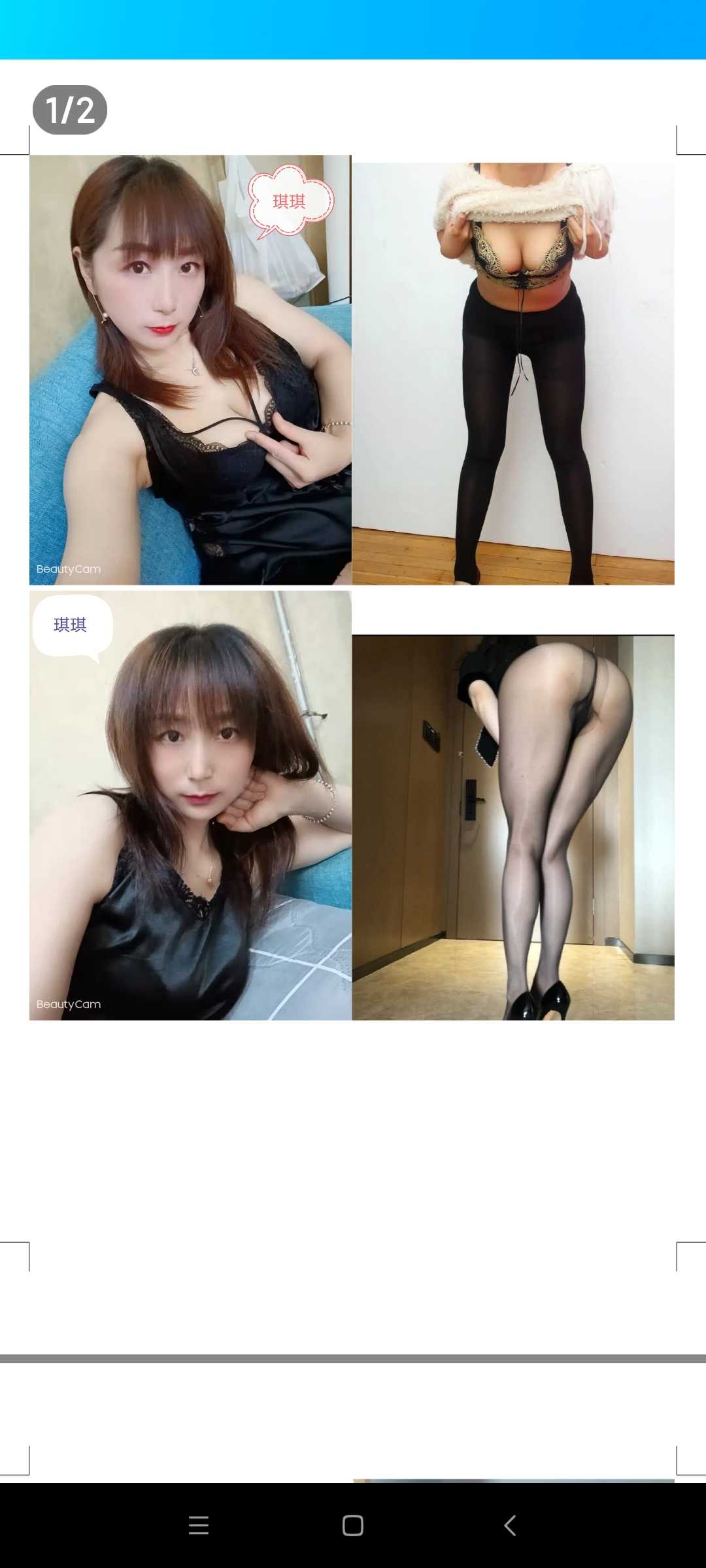Screen dimensions: 706x1568
Task: Tap the blue gradient header bar
Action: [x=353, y=29]
